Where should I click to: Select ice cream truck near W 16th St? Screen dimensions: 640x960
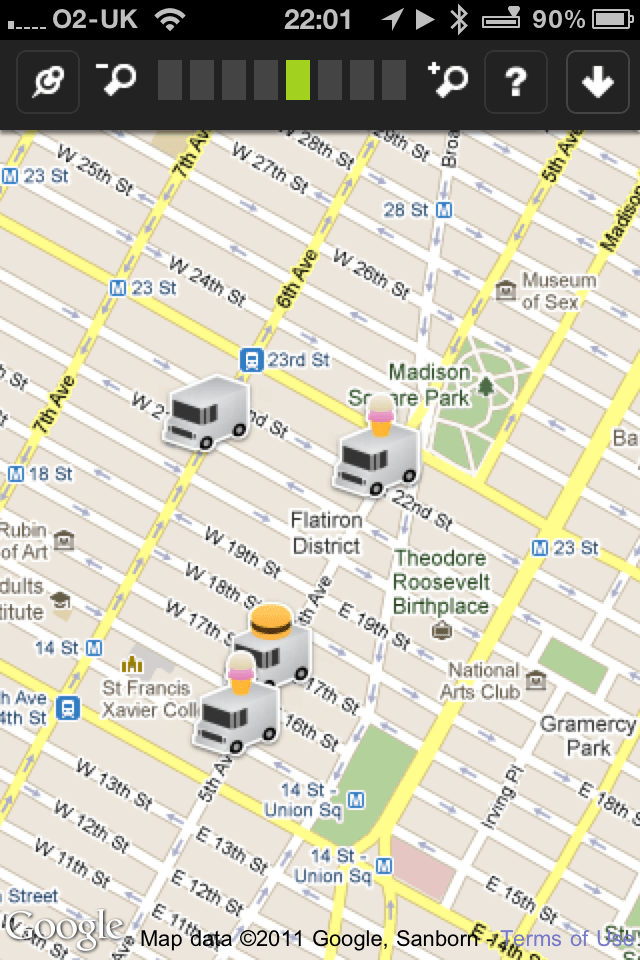[236, 705]
